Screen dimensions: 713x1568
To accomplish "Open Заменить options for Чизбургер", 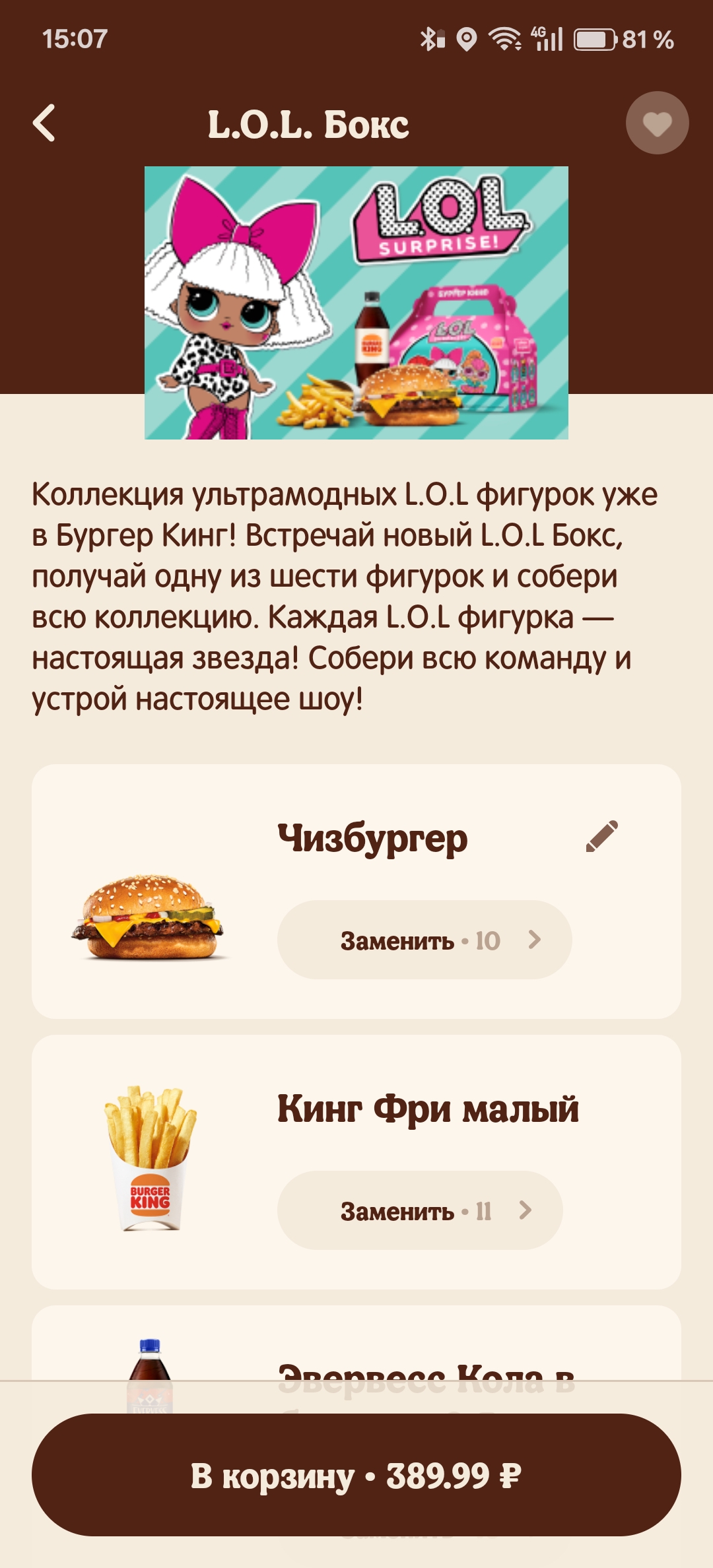I will [x=424, y=940].
